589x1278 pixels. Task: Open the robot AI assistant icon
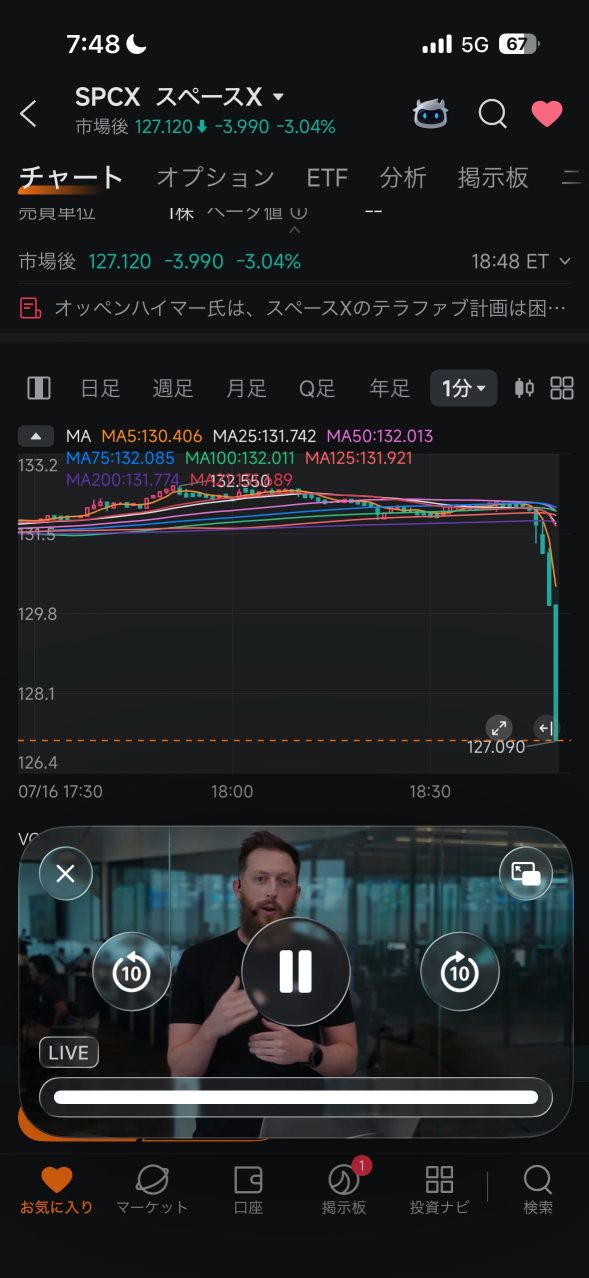pos(431,114)
